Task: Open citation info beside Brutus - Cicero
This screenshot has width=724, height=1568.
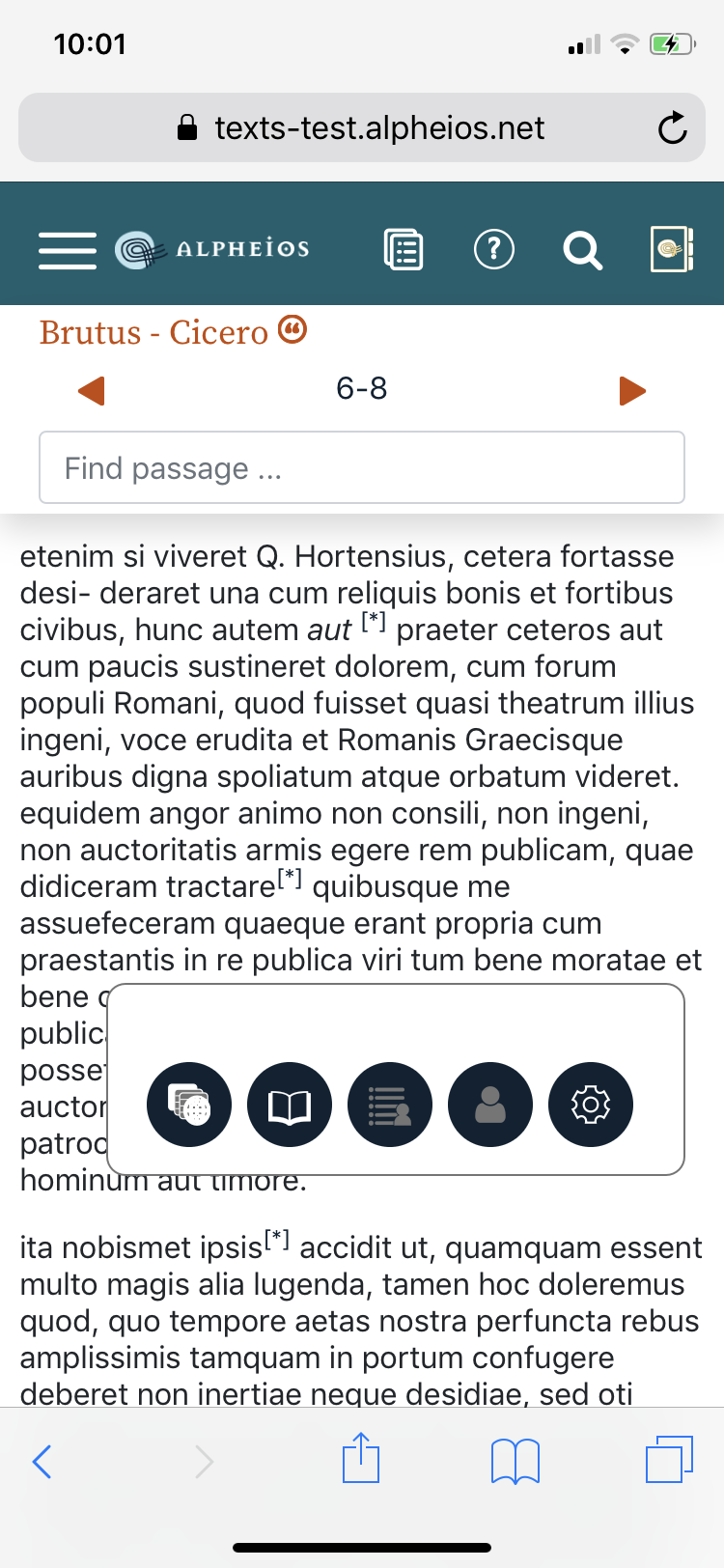Action: pyautogui.click(x=292, y=330)
